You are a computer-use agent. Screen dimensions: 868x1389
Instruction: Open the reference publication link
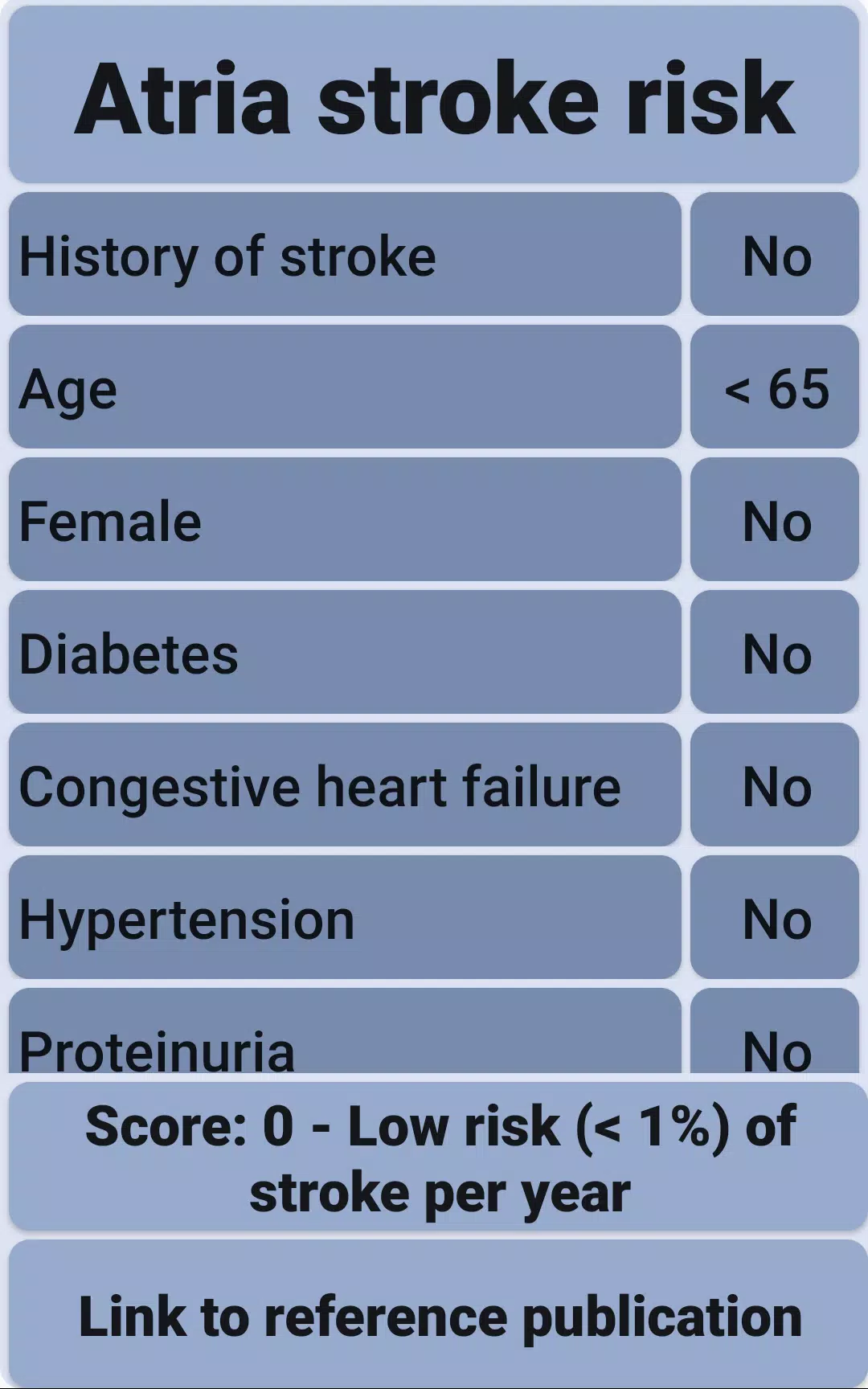pyautogui.click(x=434, y=1316)
